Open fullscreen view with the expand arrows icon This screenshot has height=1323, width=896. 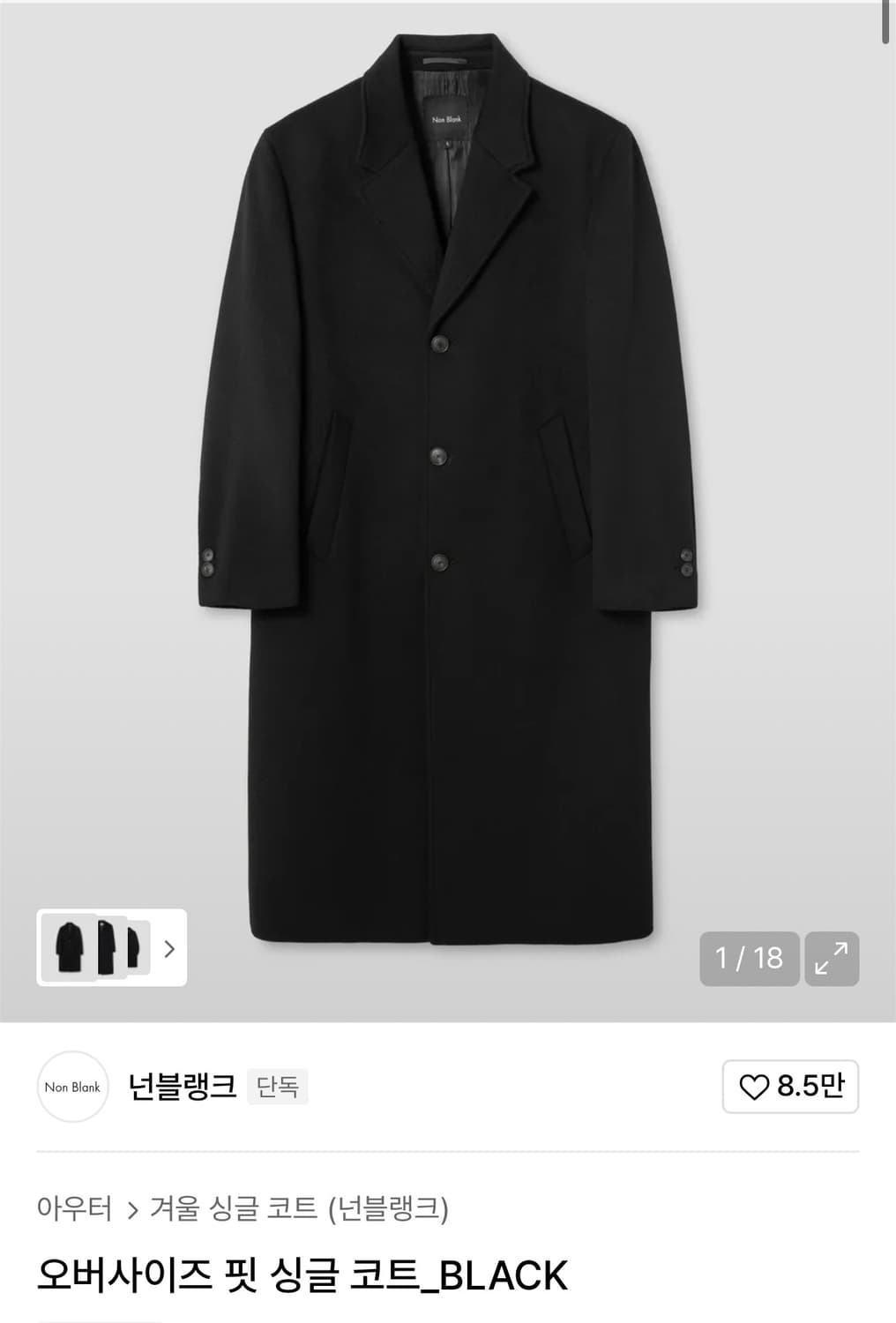(833, 960)
